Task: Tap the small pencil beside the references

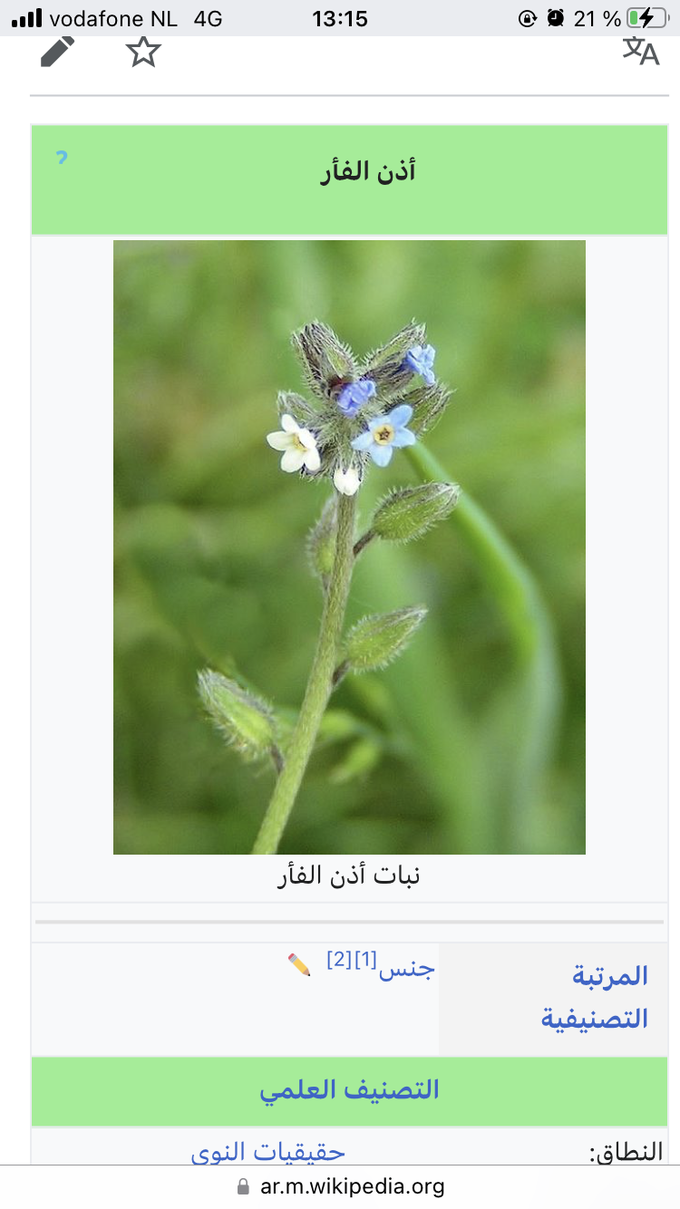Action: [299, 964]
